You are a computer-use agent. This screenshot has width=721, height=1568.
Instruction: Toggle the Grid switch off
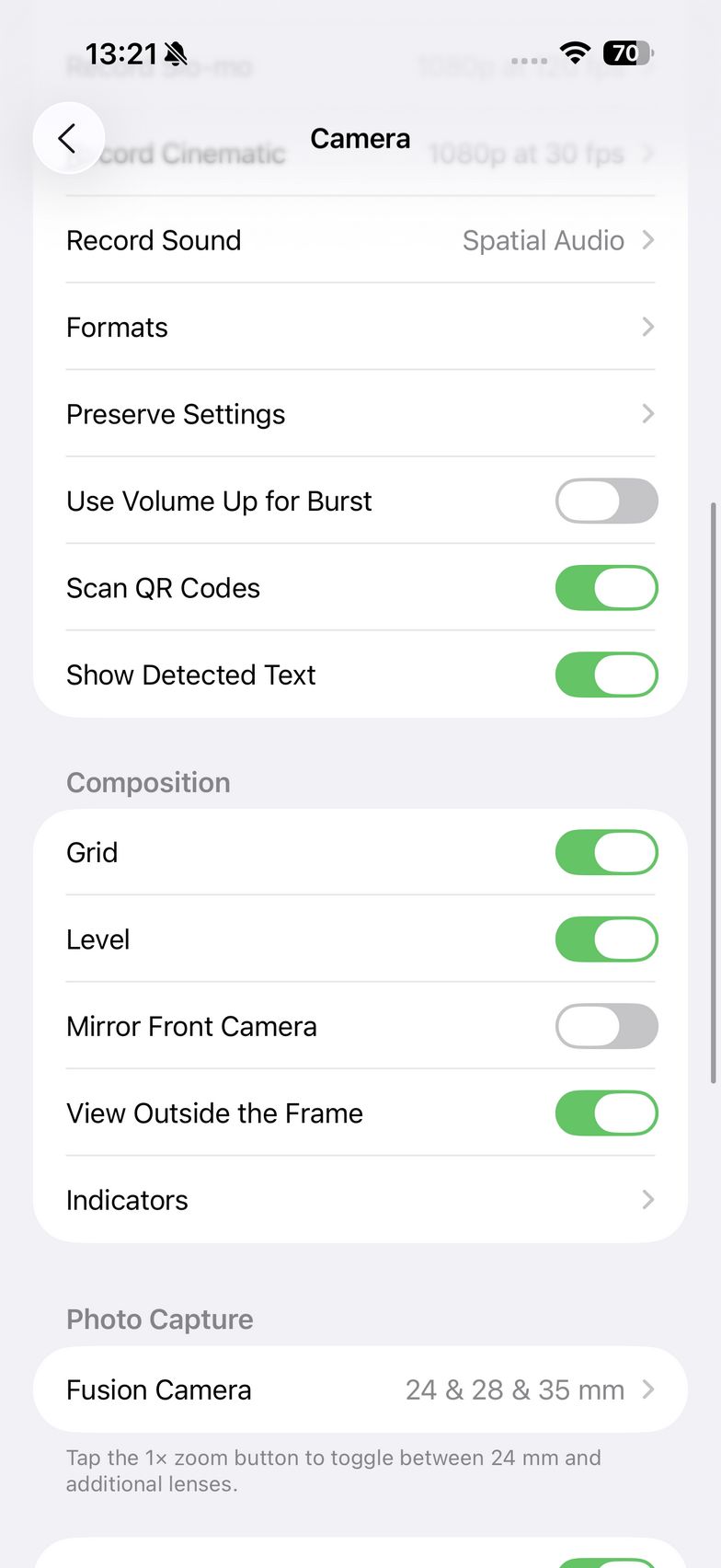(606, 852)
